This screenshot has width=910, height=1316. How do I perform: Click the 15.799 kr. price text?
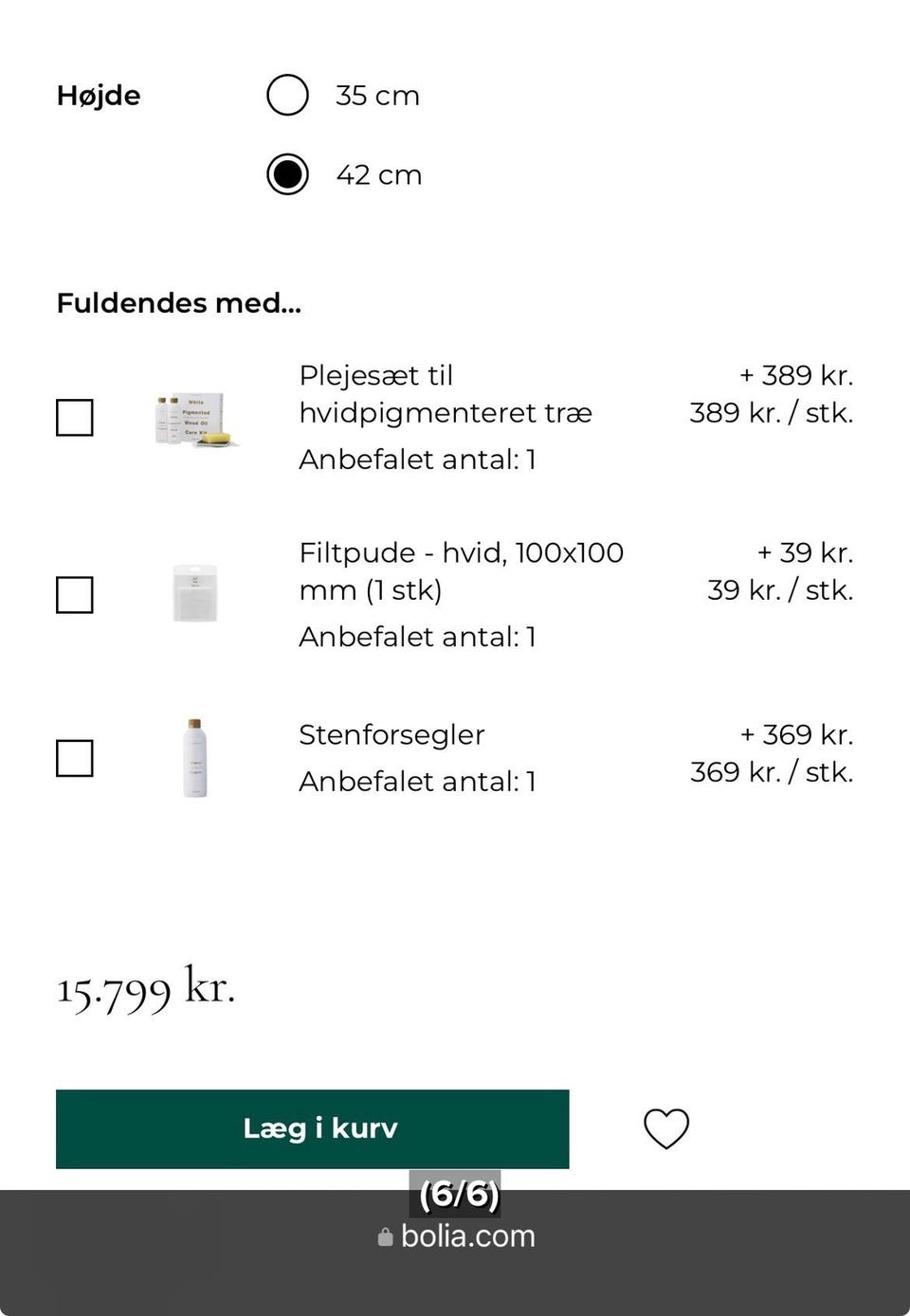[x=145, y=990]
